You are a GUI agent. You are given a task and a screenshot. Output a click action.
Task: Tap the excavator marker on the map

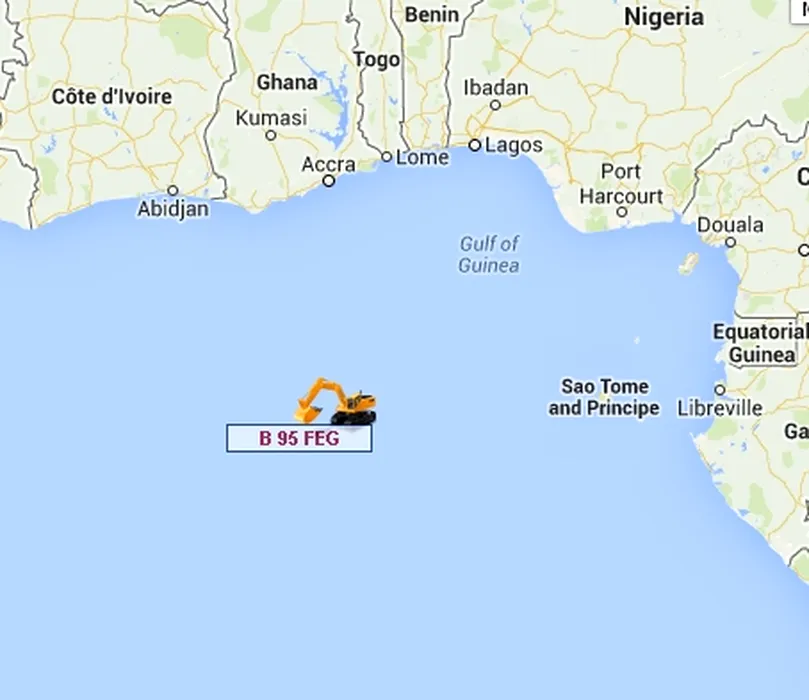click(337, 402)
